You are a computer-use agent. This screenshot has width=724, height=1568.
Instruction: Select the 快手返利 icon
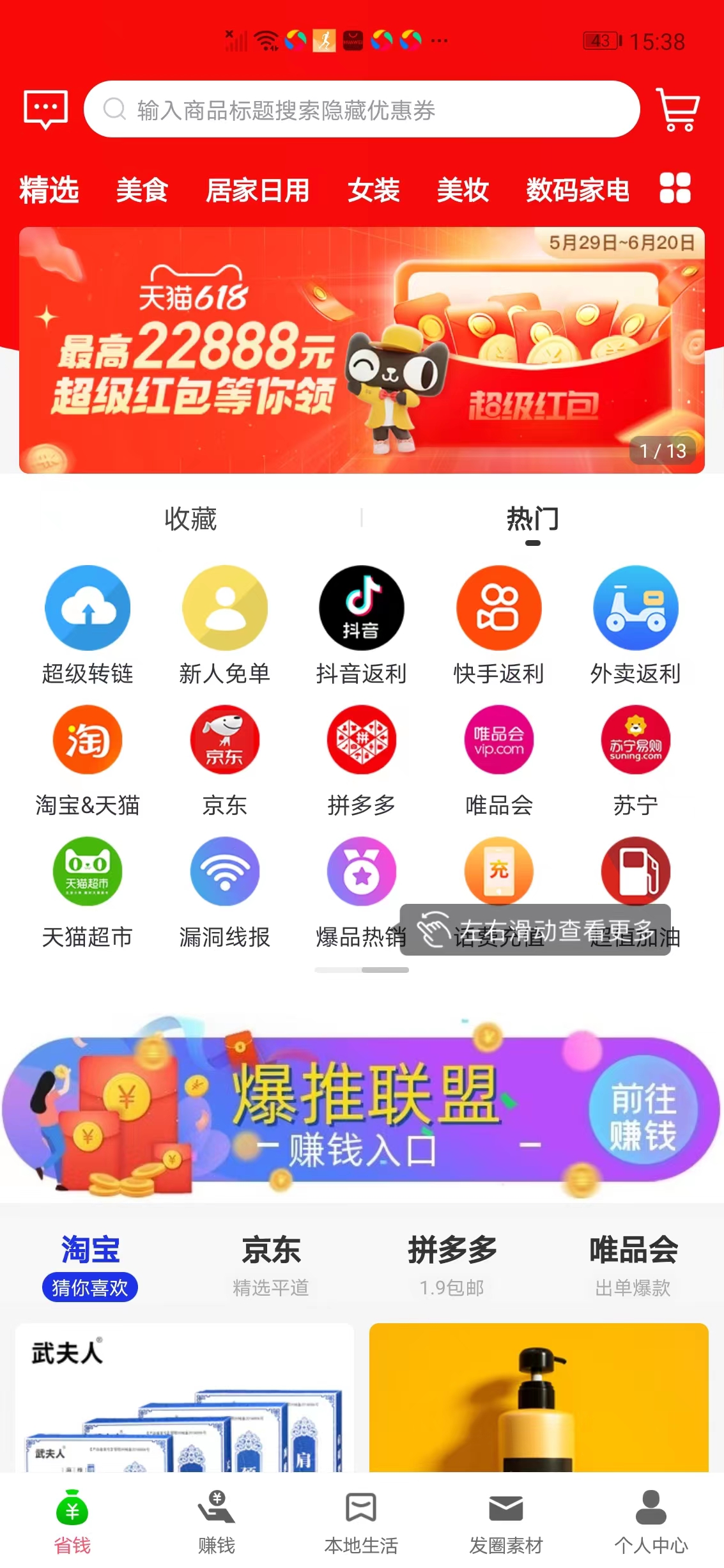click(498, 608)
